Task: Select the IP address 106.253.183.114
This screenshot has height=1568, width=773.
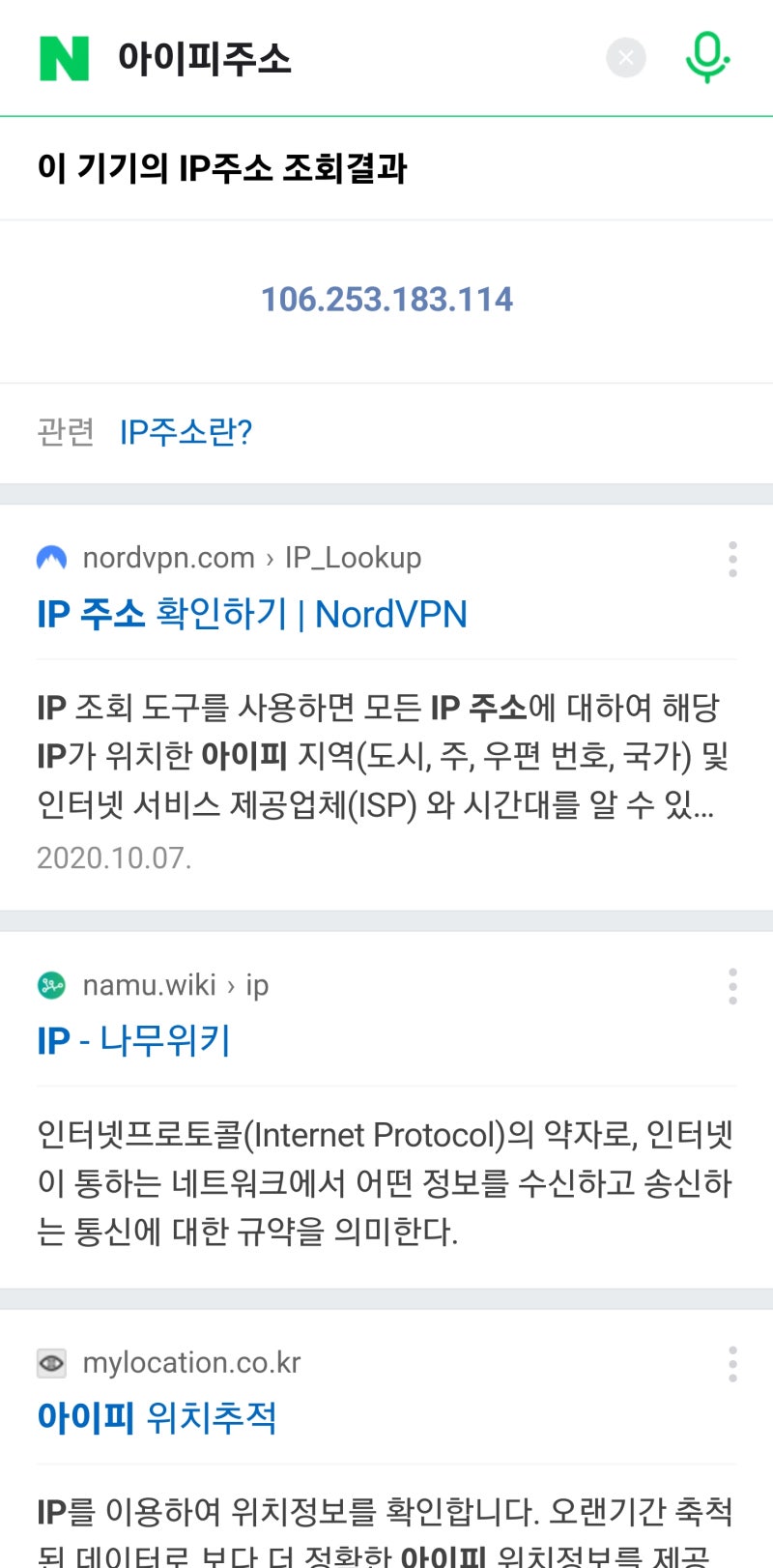Action: (386, 299)
